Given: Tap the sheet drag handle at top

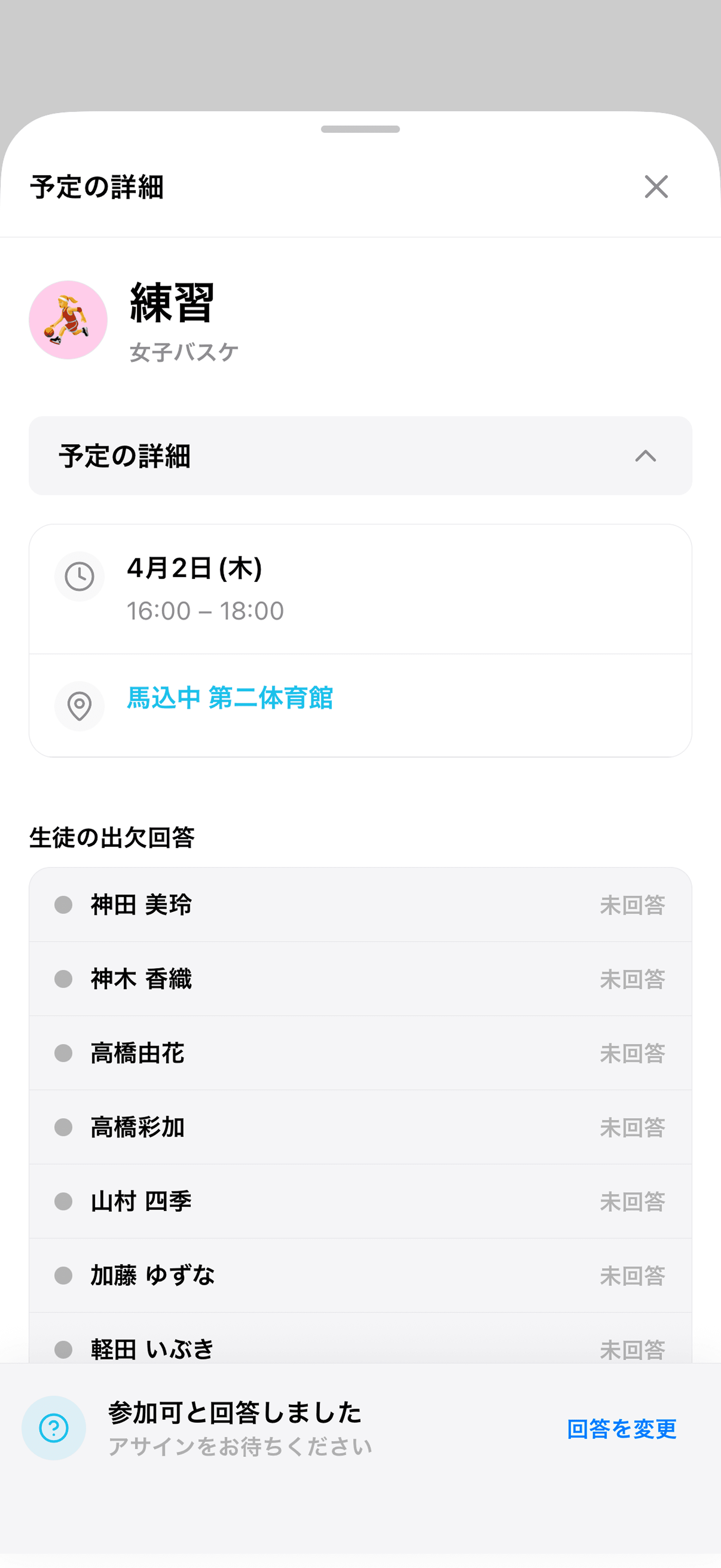Looking at the screenshot, I should (x=360, y=128).
